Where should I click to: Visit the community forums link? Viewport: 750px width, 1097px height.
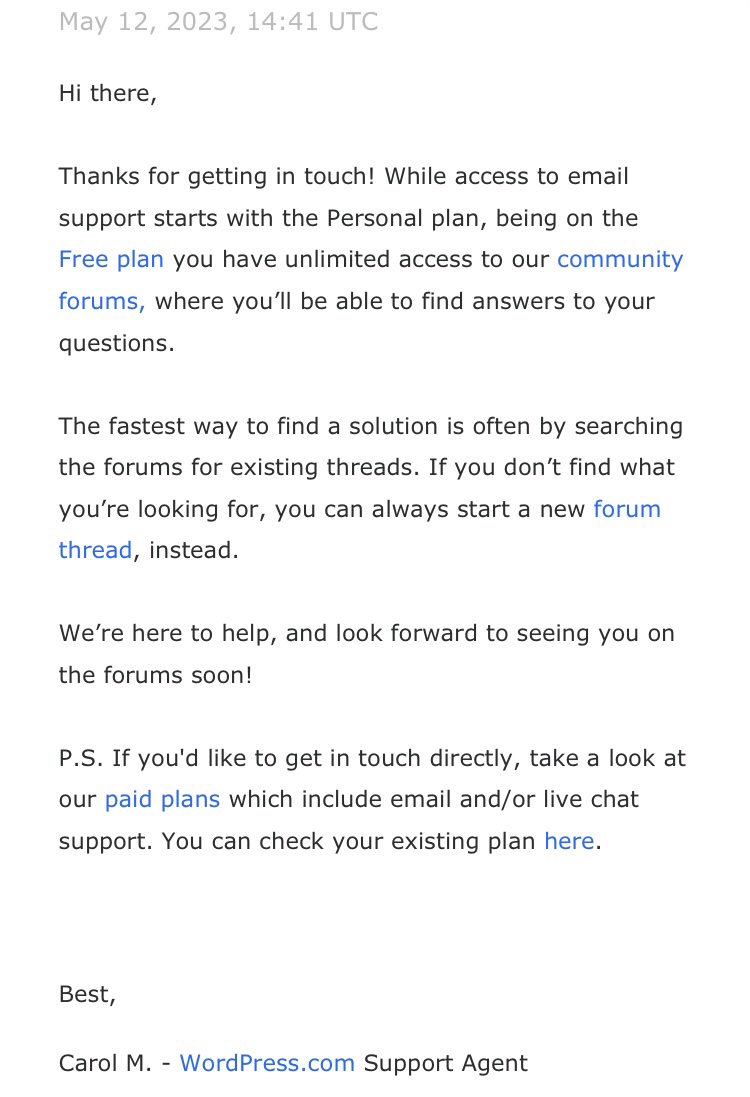point(619,260)
